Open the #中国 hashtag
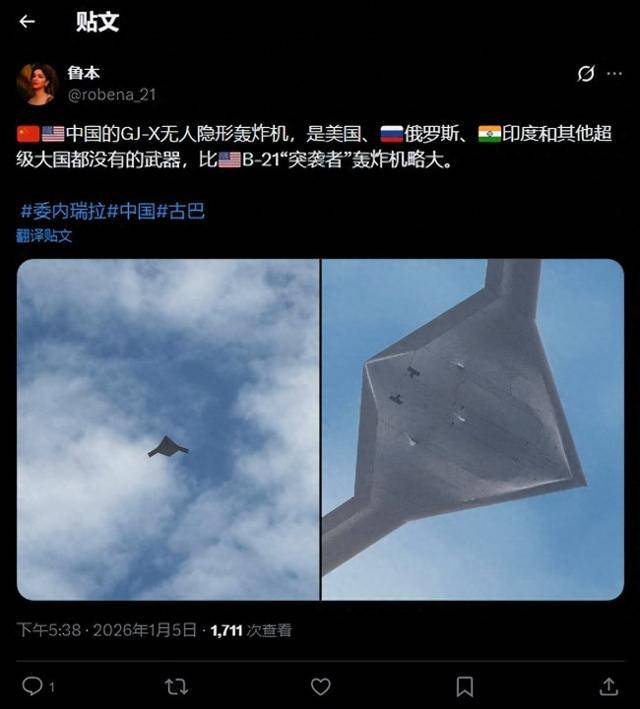 coord(131,211)
